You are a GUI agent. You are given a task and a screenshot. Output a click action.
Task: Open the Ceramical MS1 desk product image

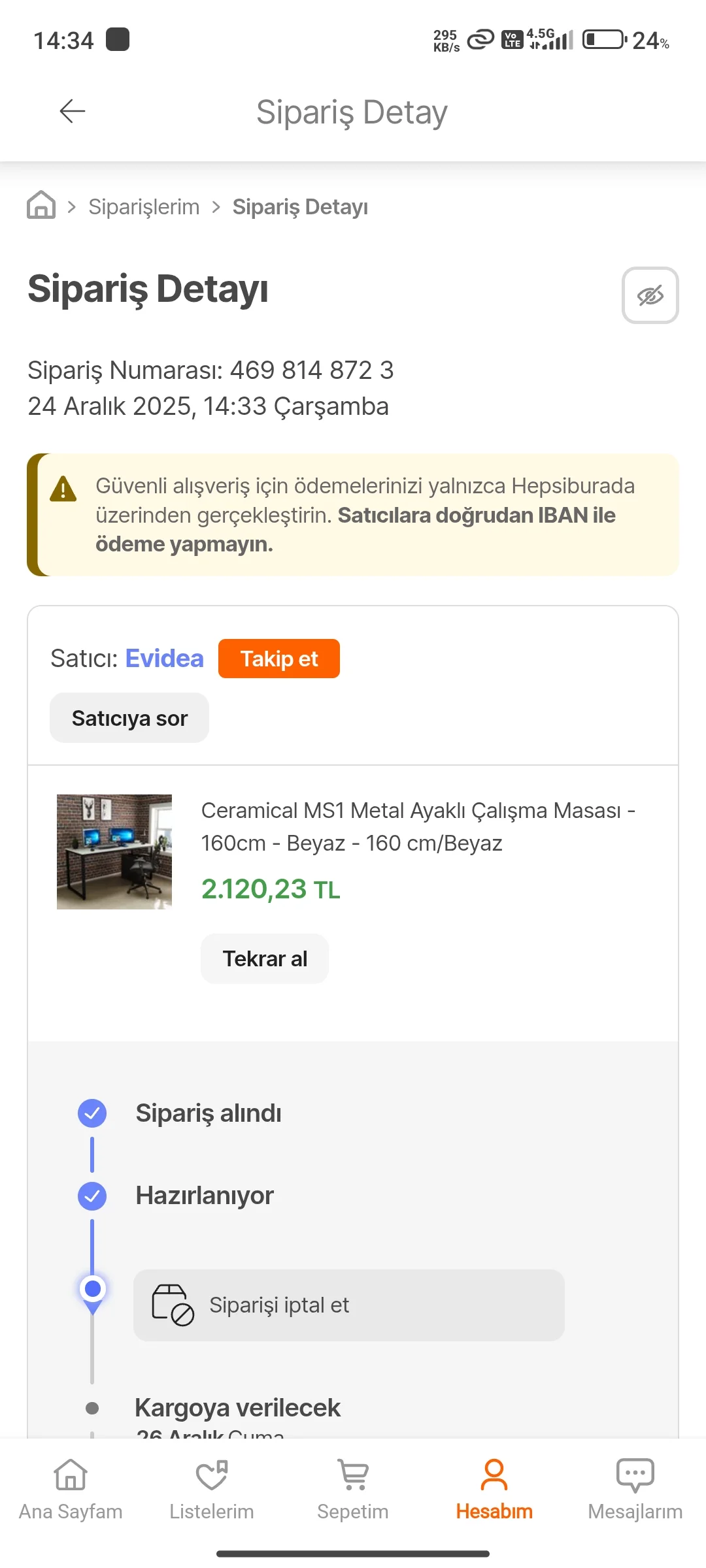[114, 851]
